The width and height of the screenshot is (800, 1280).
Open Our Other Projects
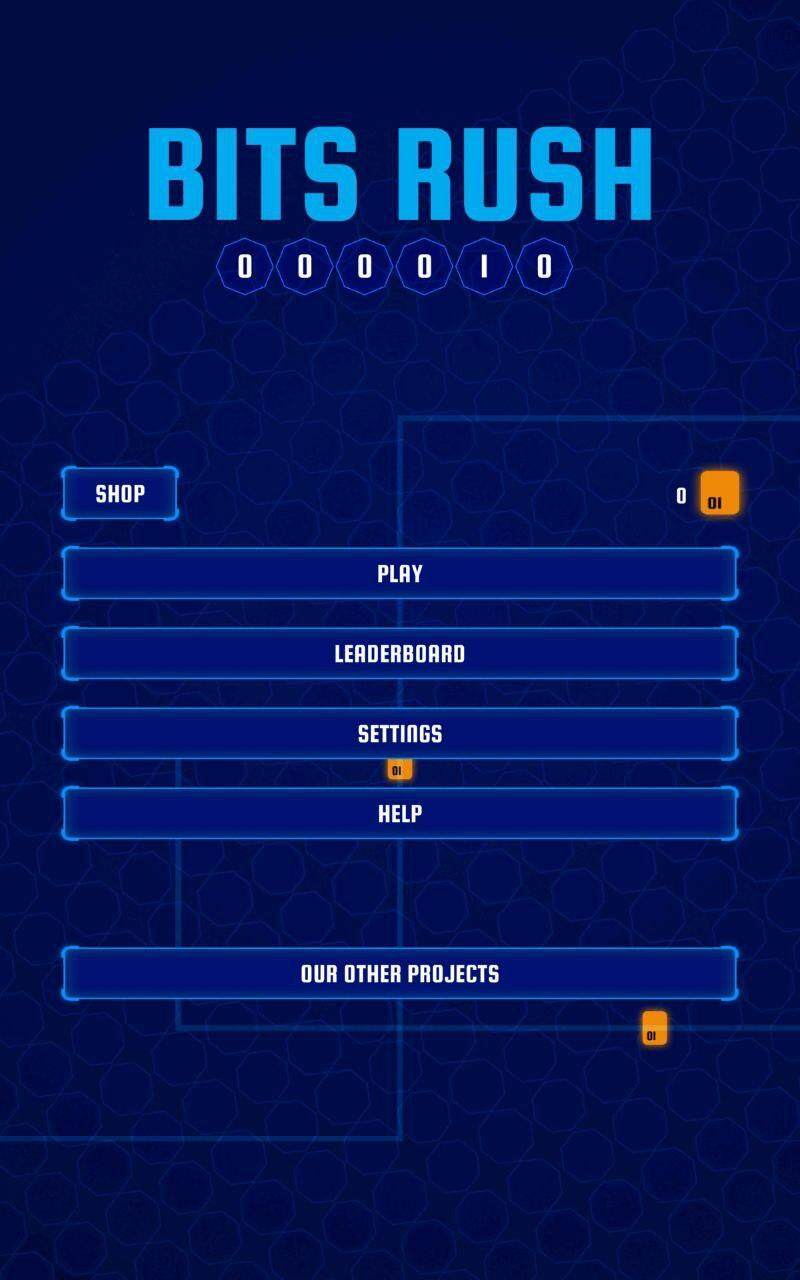click(x=400, y=973)
